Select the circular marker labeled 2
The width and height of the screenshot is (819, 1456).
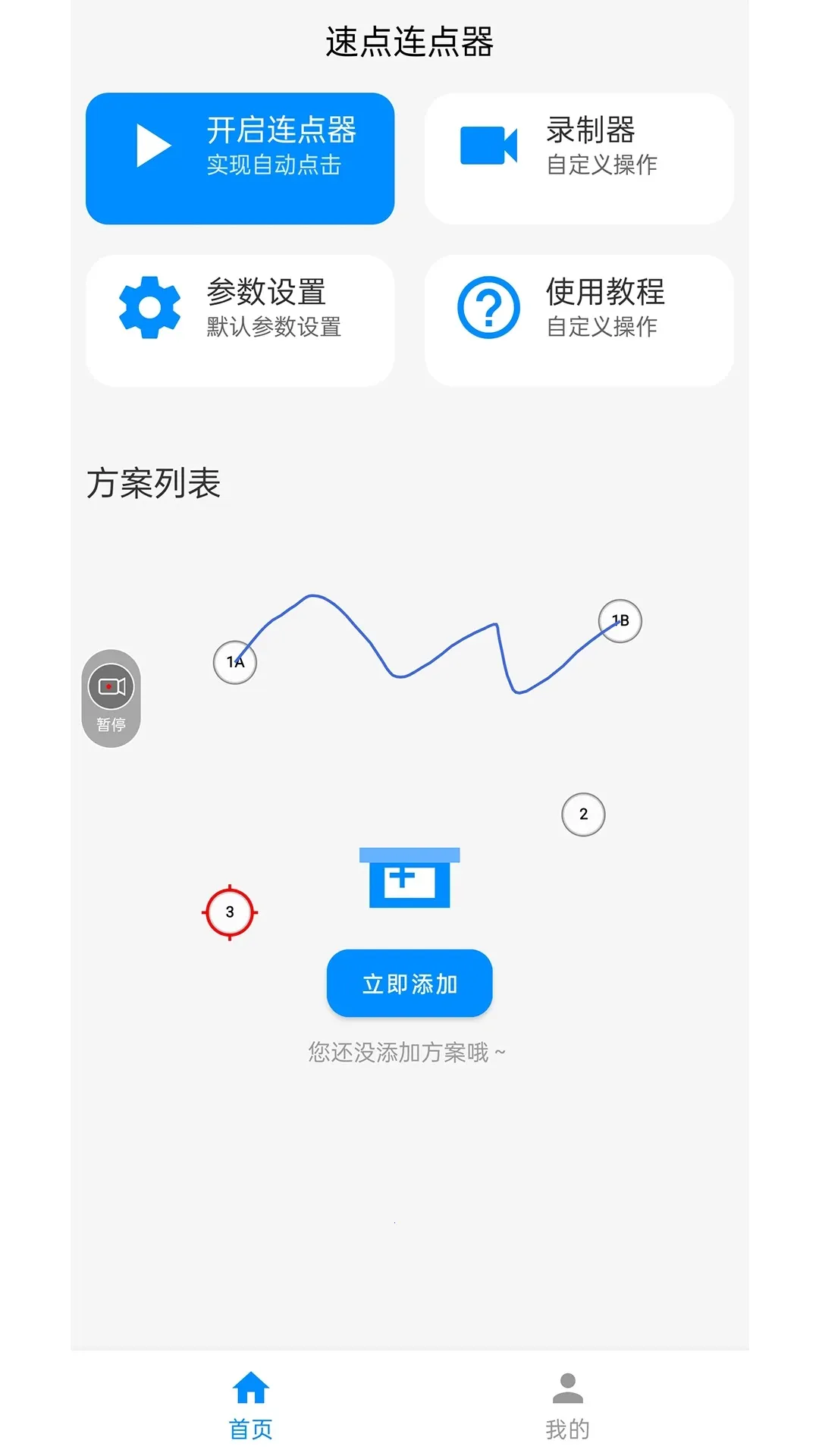(x=582, y=815)
